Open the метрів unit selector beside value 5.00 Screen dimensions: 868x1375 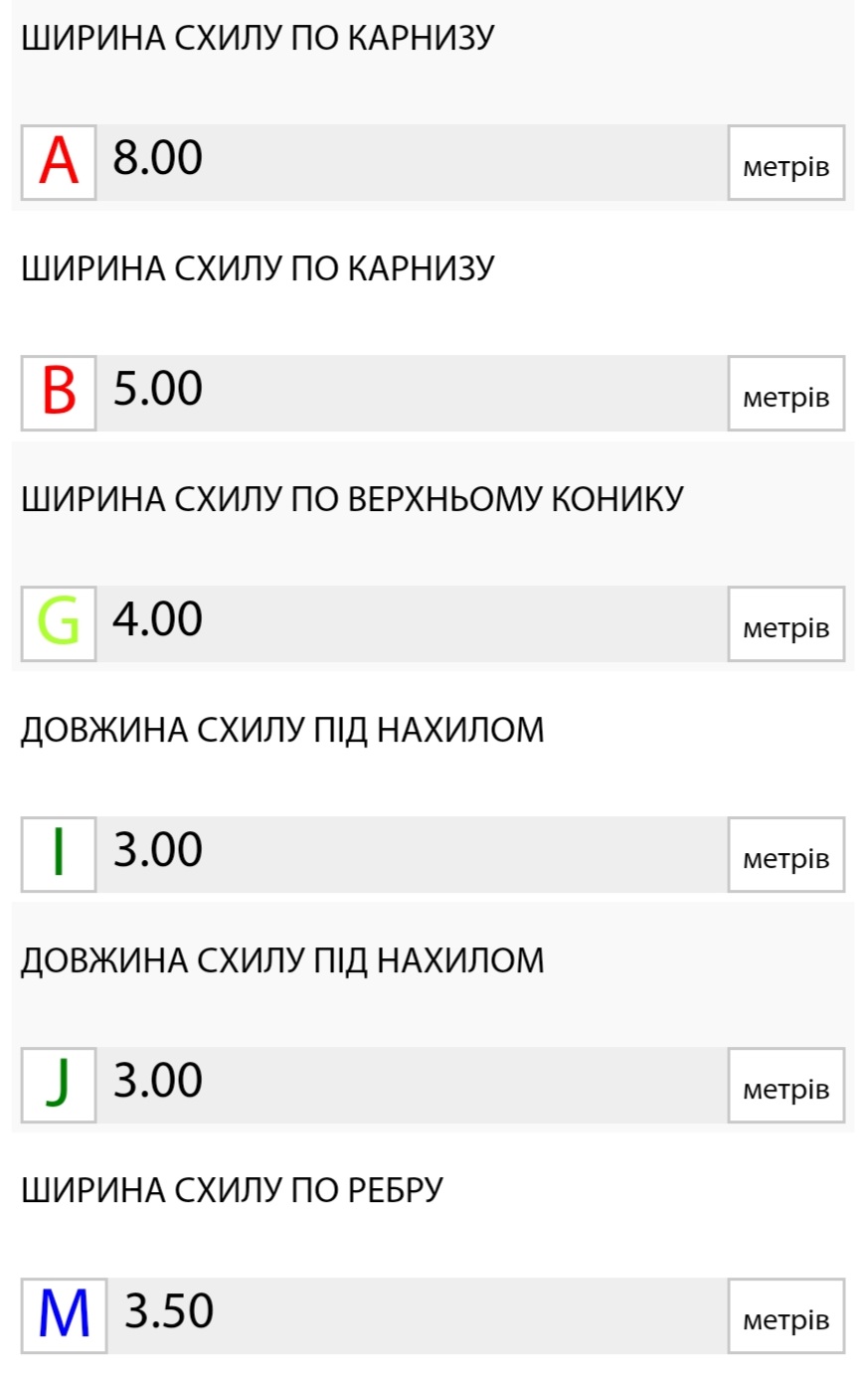786,397
